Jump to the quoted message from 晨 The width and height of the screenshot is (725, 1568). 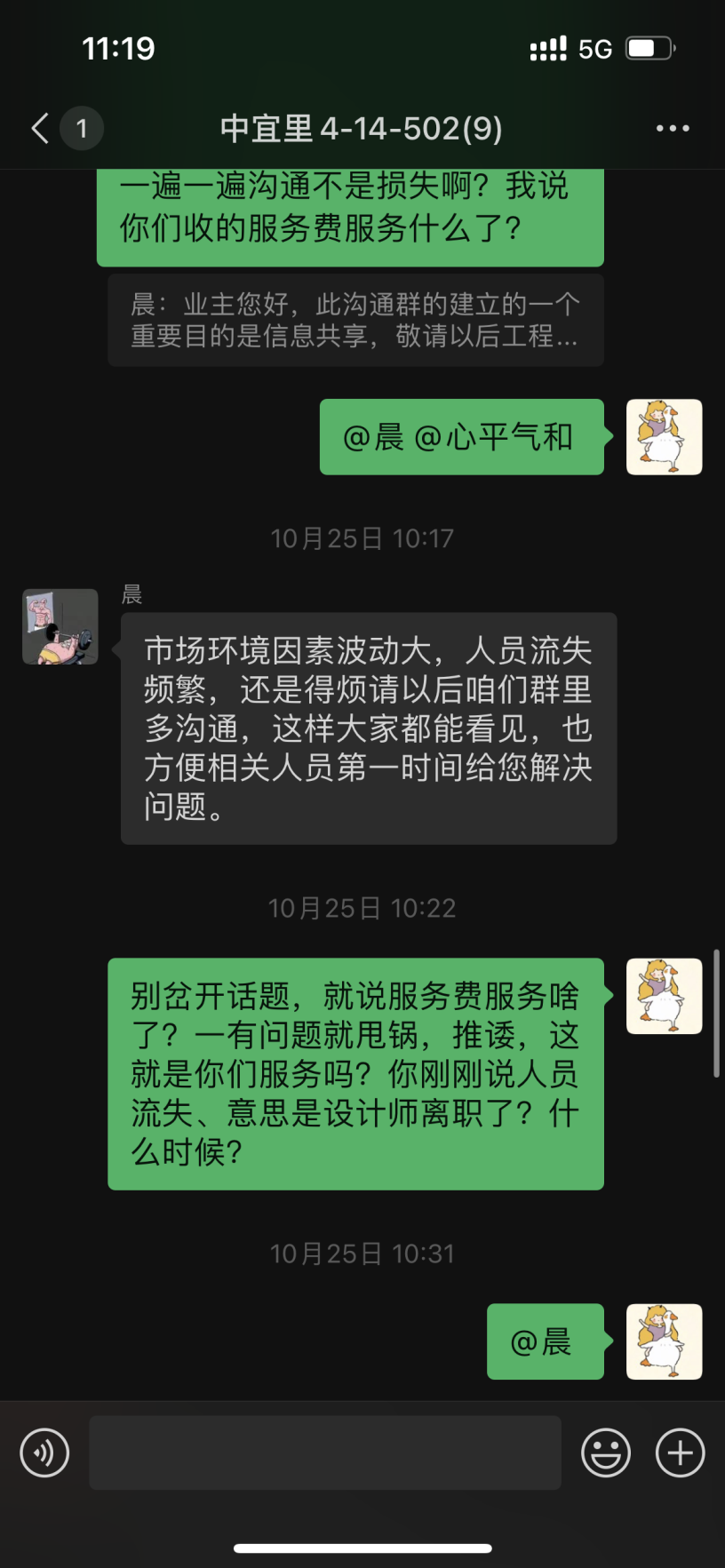355,320
